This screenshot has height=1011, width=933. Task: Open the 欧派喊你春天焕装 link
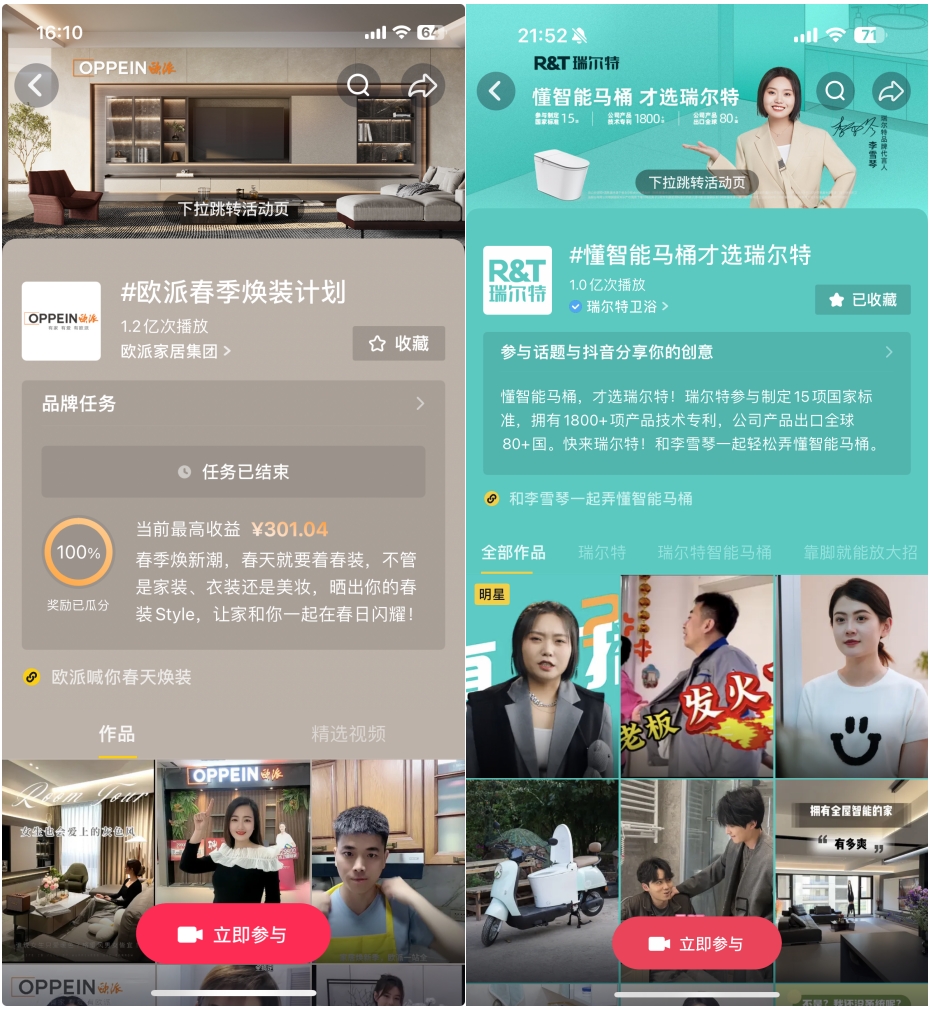pyautogui.click(x=120, y=677)
